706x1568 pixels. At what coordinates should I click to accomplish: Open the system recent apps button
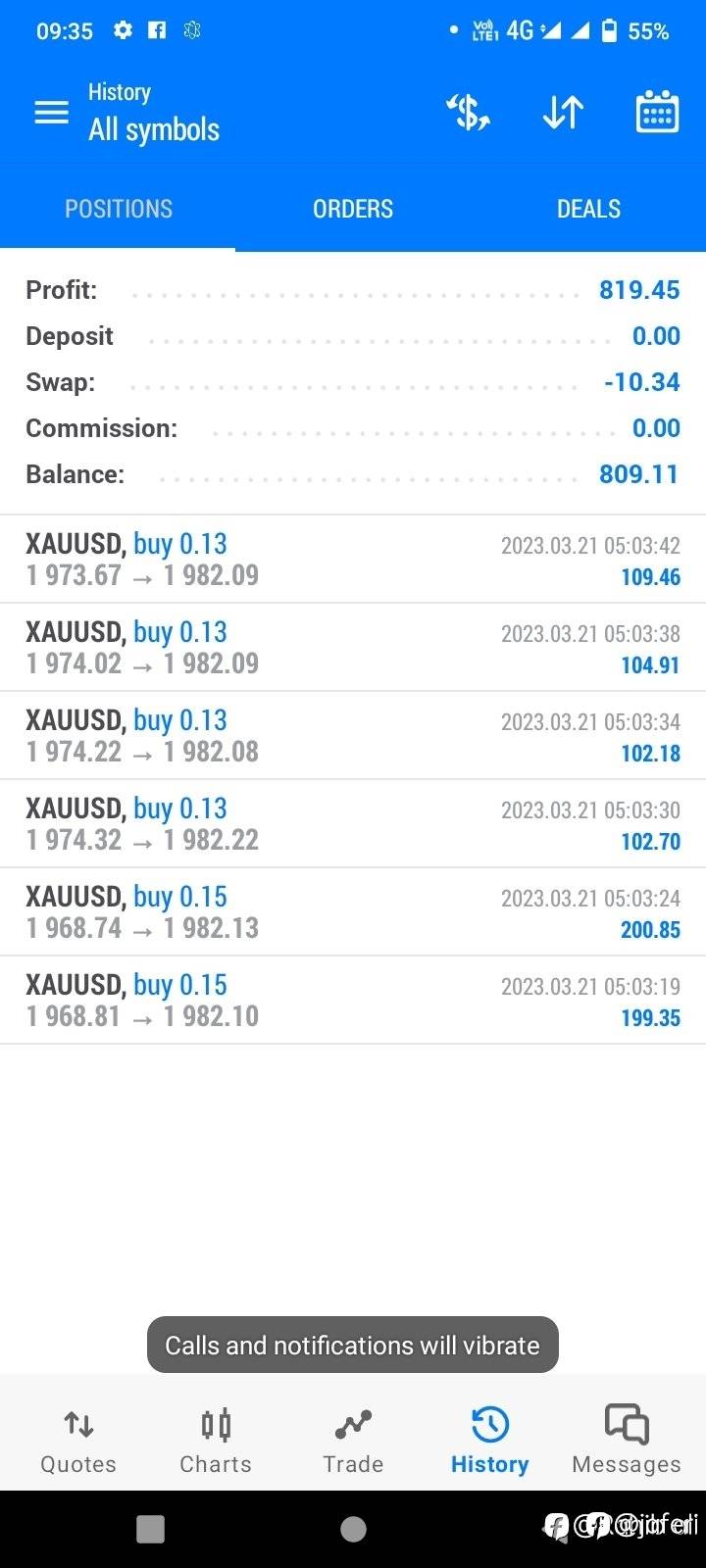[150, 1529]
